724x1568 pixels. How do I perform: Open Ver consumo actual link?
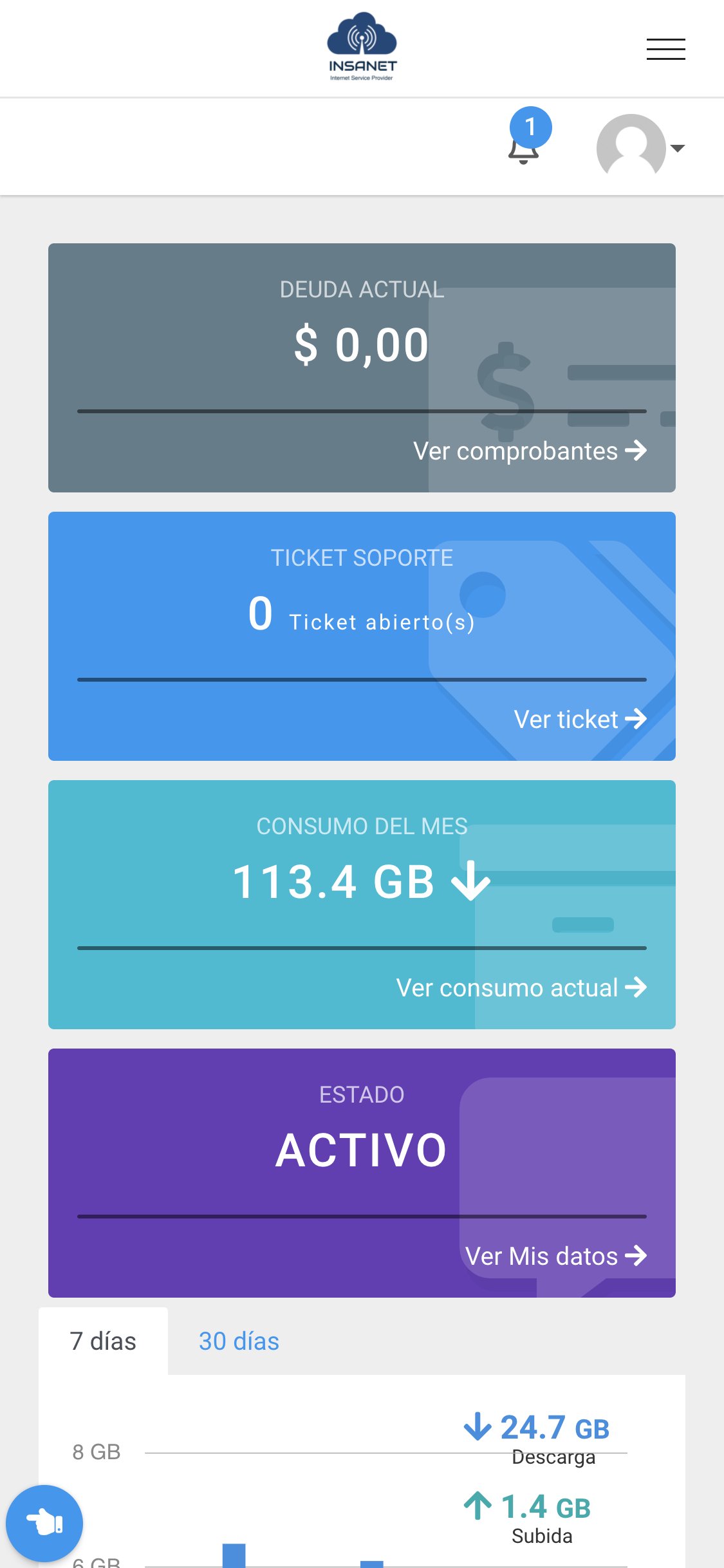tap(521, 987)
